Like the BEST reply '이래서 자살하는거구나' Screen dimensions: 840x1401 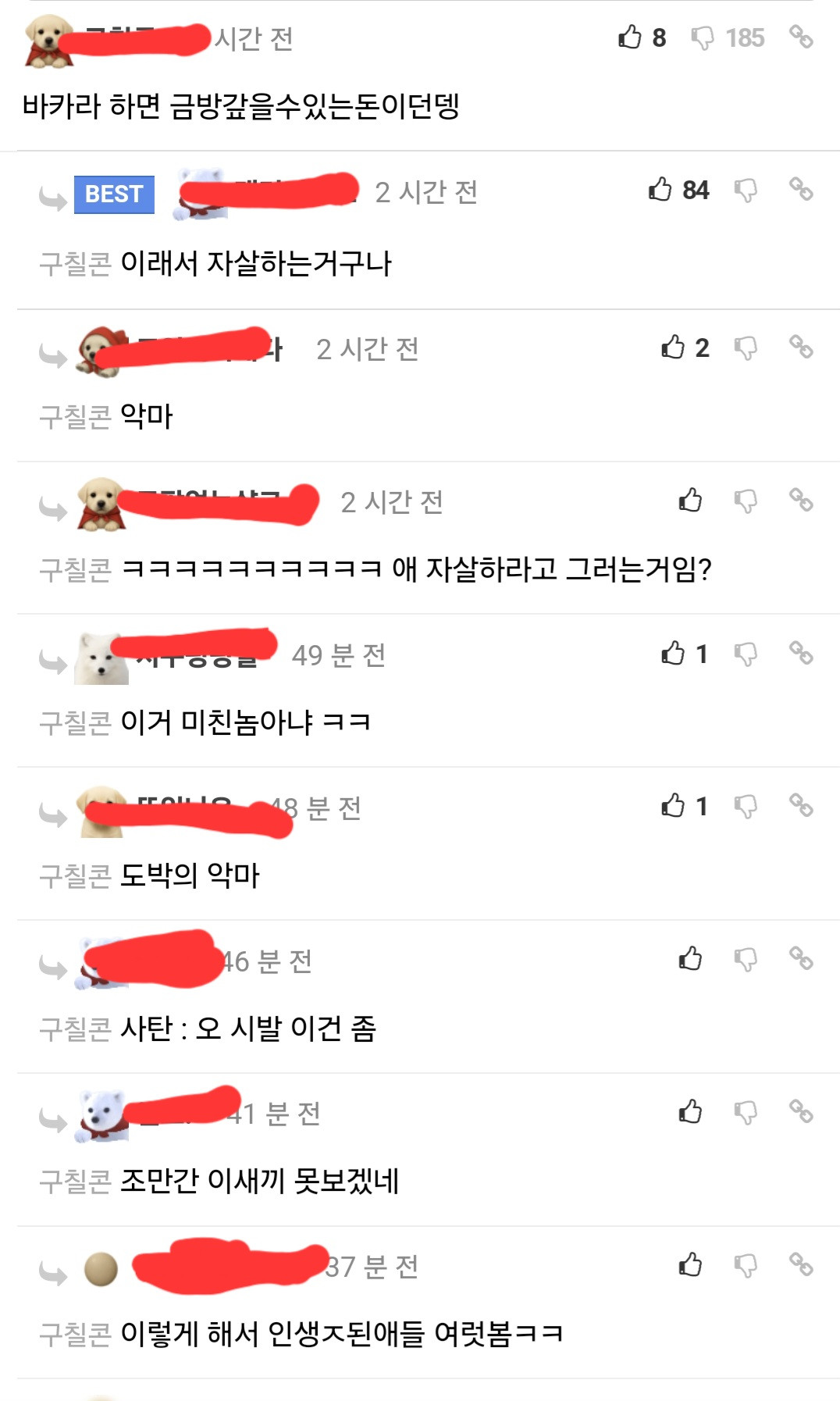(660, 189)
